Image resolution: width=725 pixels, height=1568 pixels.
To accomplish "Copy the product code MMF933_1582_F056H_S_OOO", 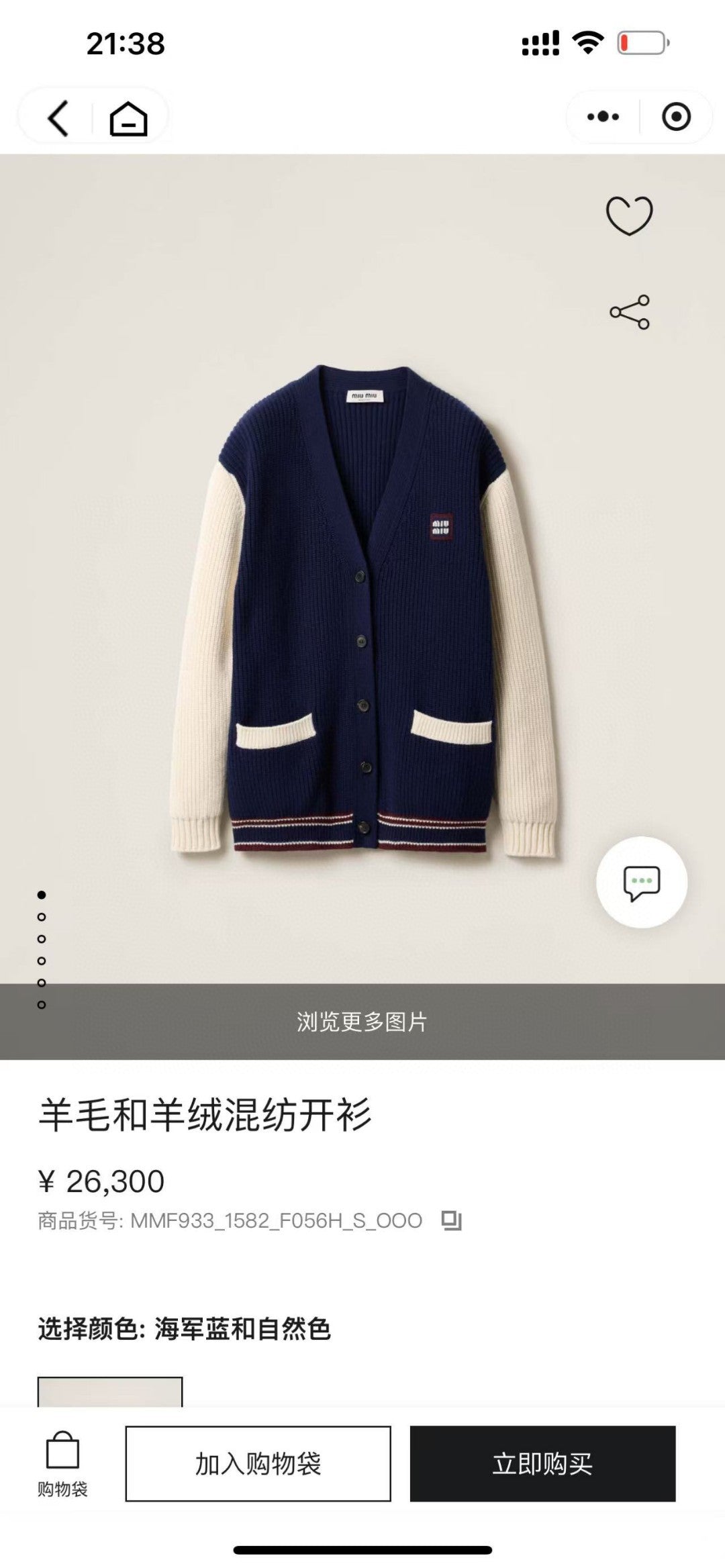I will tap(452, 1220).
